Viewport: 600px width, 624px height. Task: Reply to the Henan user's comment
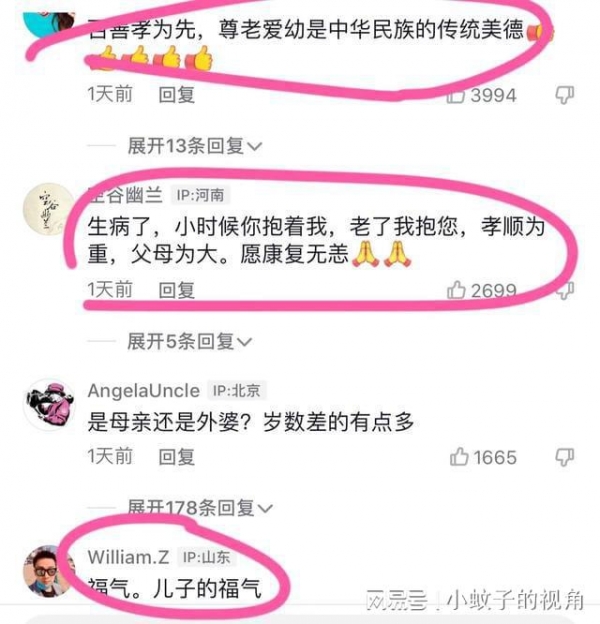coord(177,291)
